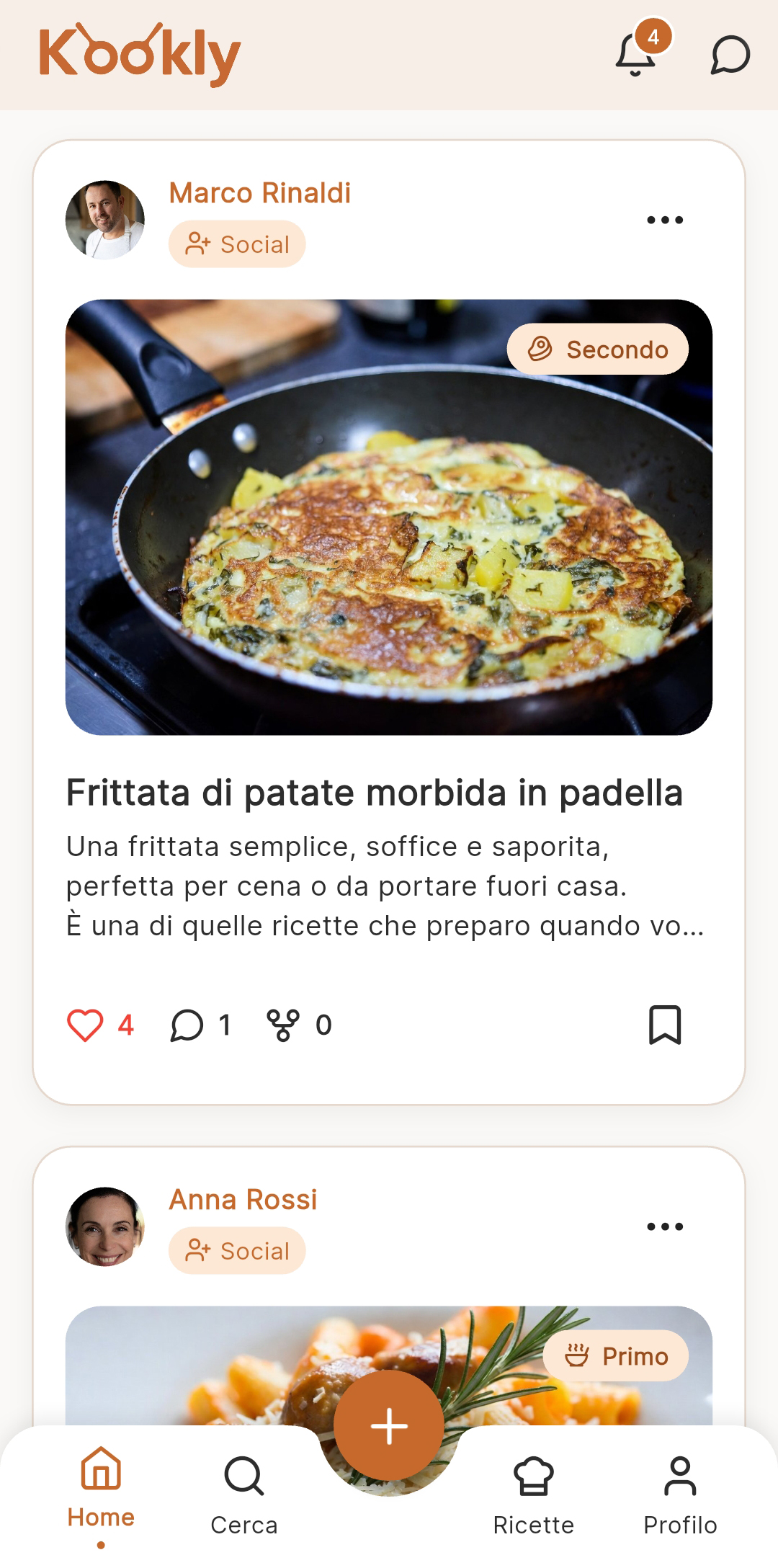
Task: Toggle the Social badge on Marco's post
Action: tap(236, 244)
